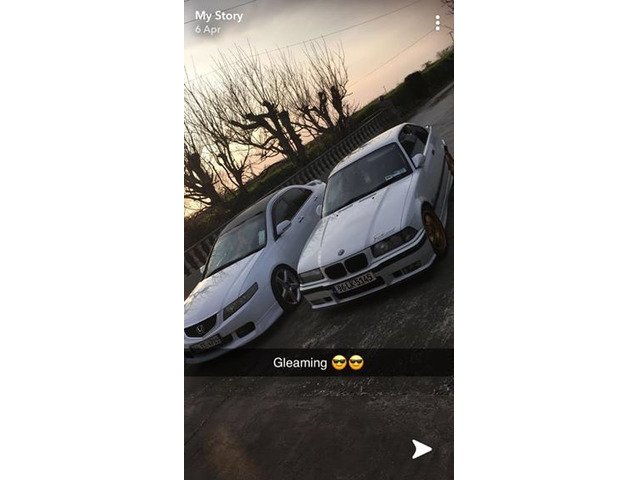Open the three-dot overflow menu
This screenshot has width=640, height=480.
(438, 23)
